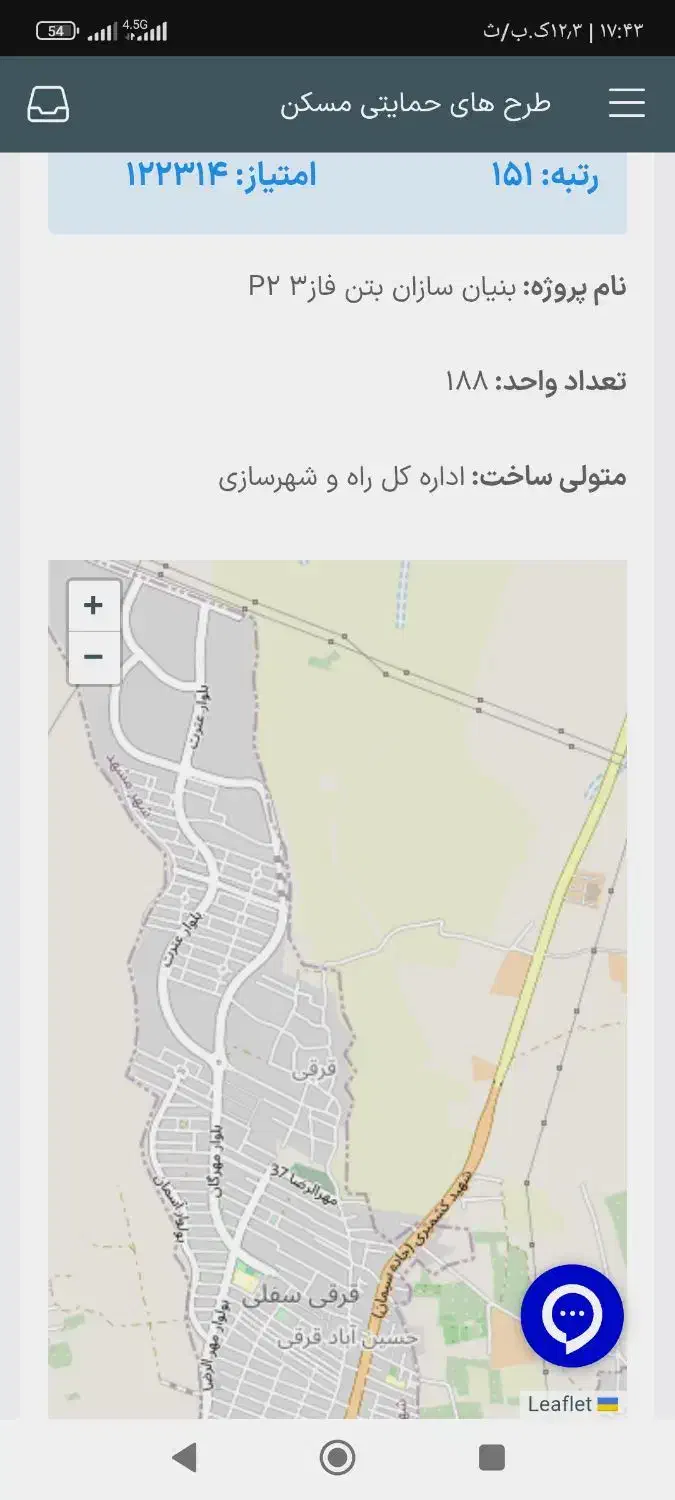This screenshot has height=1500, width=675.
Task: Open the Leaflet attribution link
Action: click(559, 1404)
